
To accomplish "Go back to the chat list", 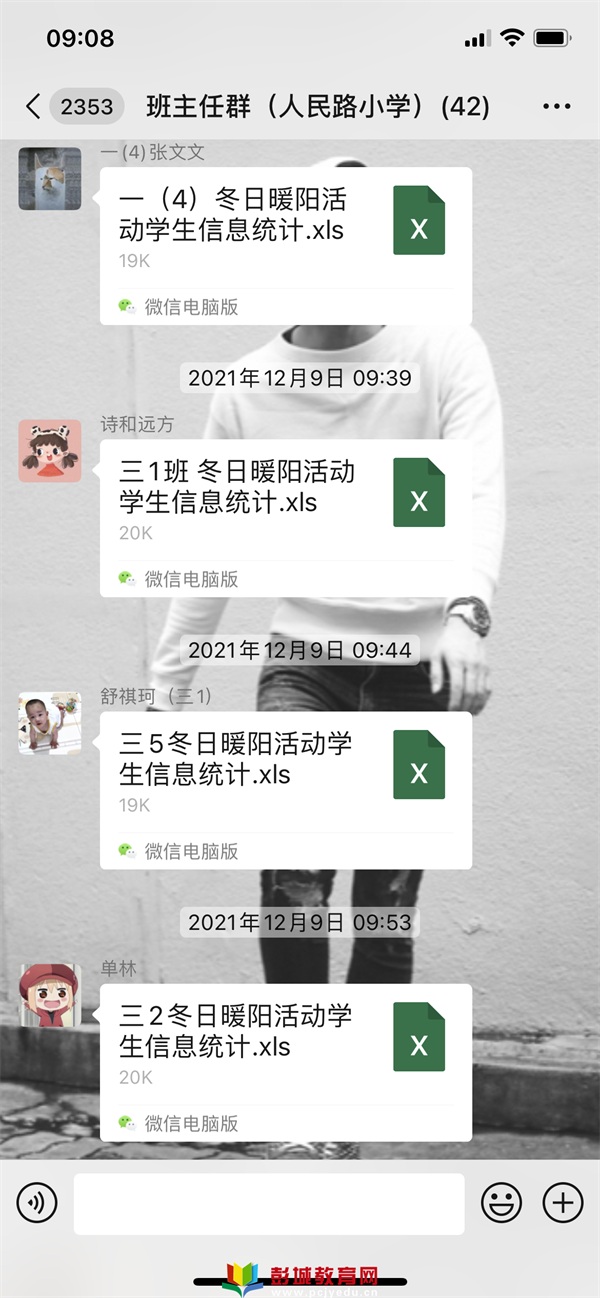I will pos(34,107).
